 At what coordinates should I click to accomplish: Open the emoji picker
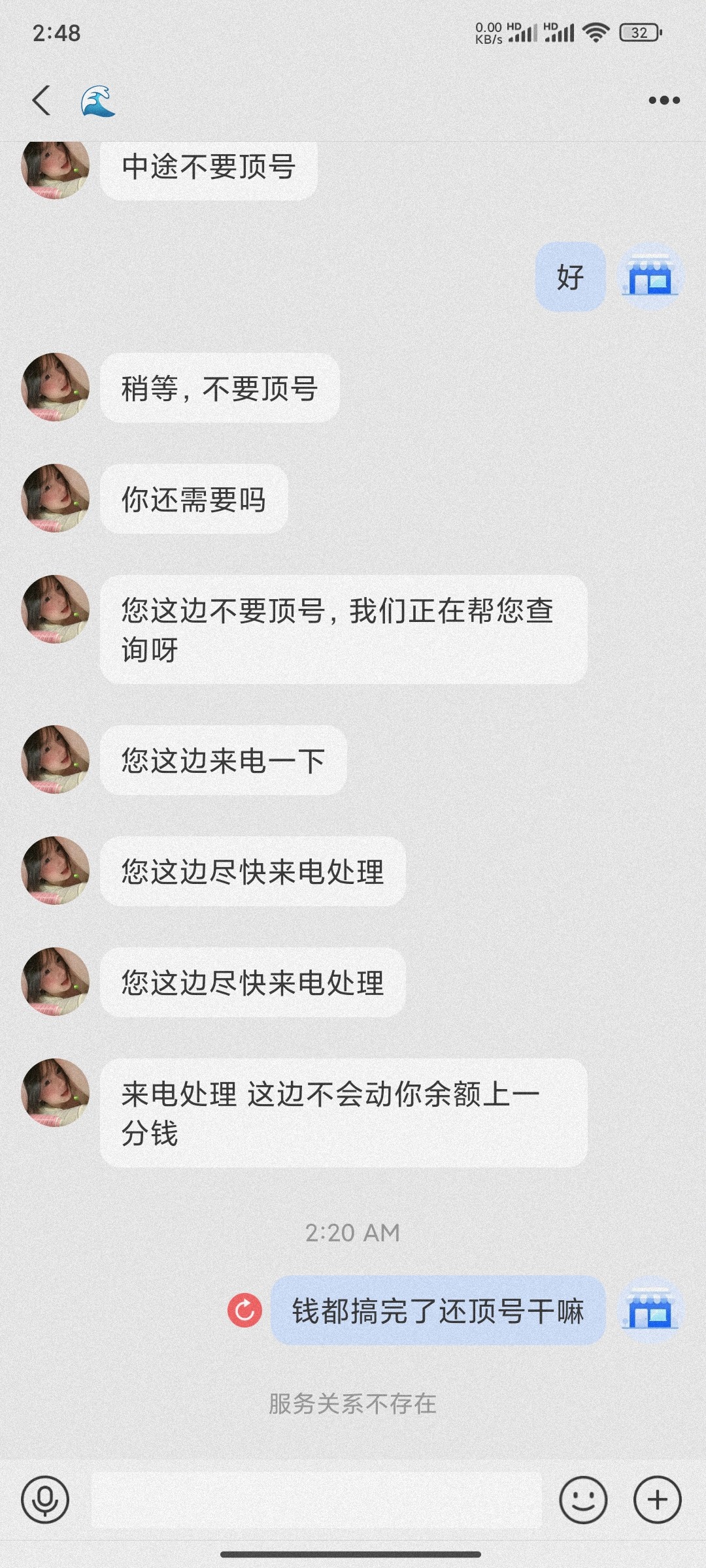583,1499
